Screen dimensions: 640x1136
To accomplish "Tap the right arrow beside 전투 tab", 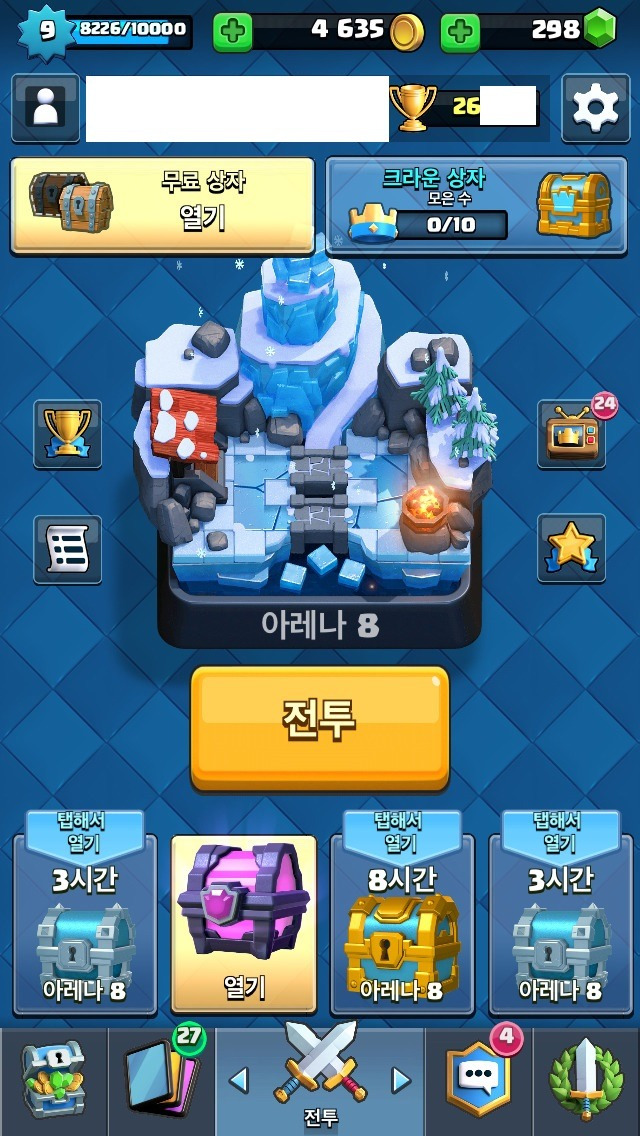I will [x=401, y=1081].
